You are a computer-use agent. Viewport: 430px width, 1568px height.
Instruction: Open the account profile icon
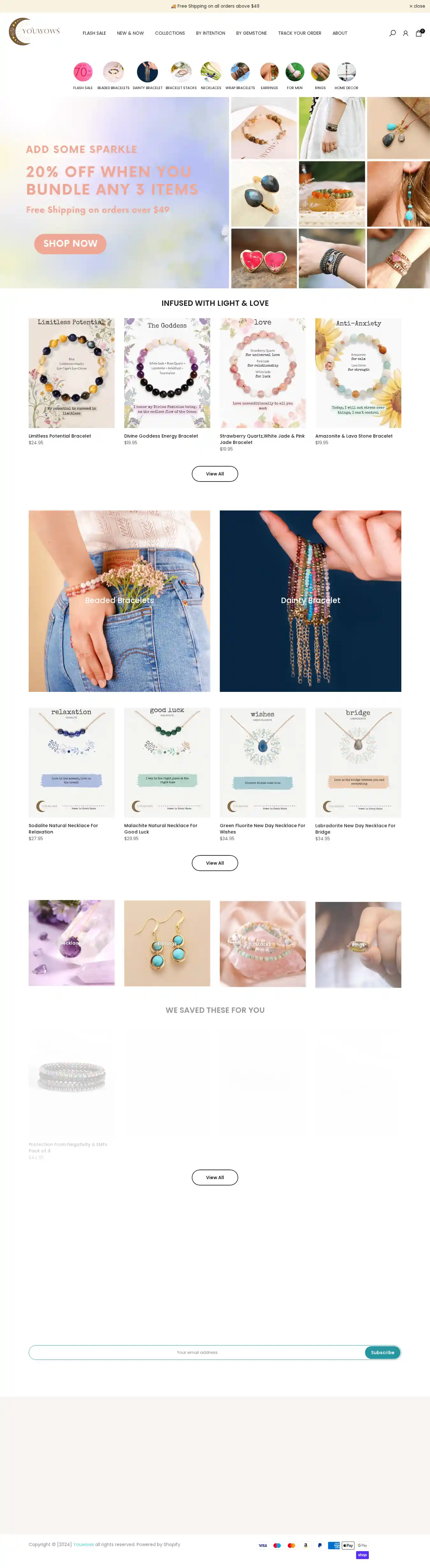406,33
